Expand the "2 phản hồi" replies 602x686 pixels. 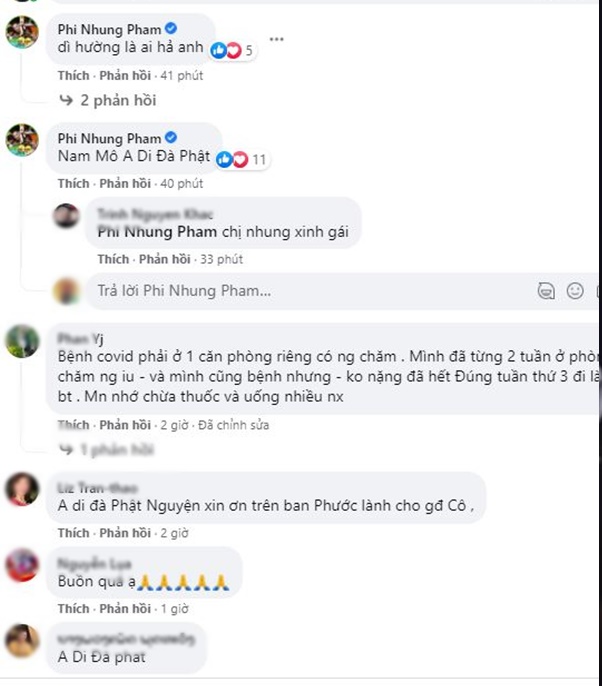click(117, 100)
